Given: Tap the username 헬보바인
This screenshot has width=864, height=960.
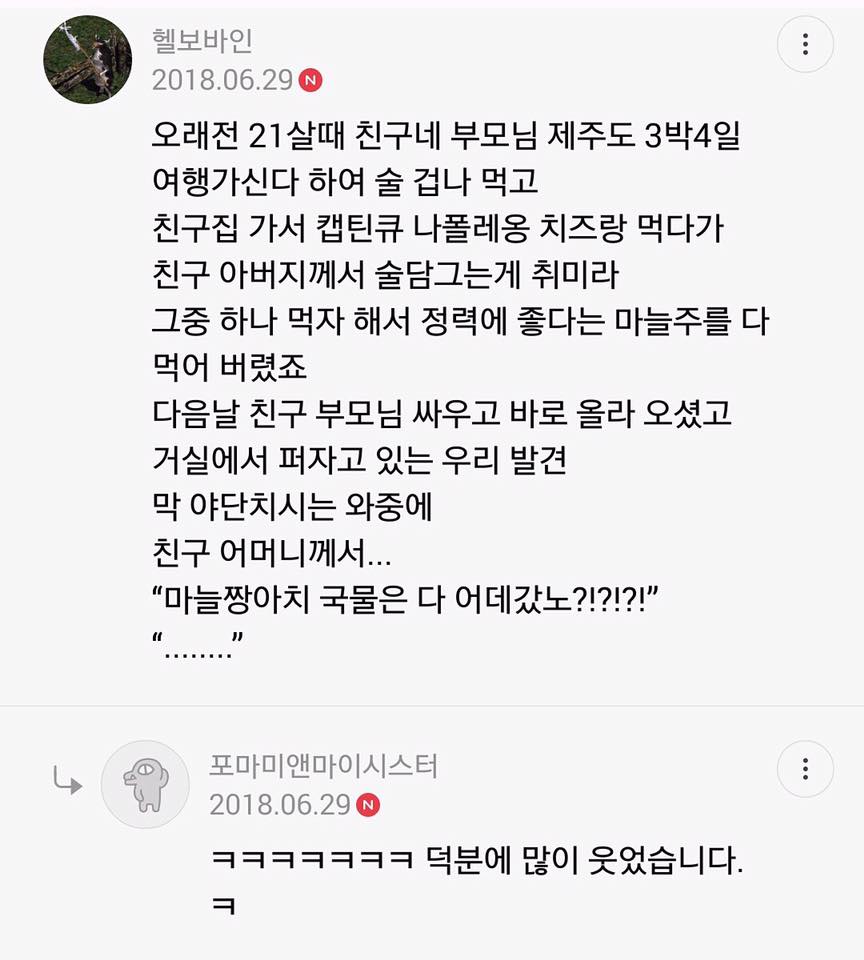Looking at the screenshot, I should click(x=202, y=41).
